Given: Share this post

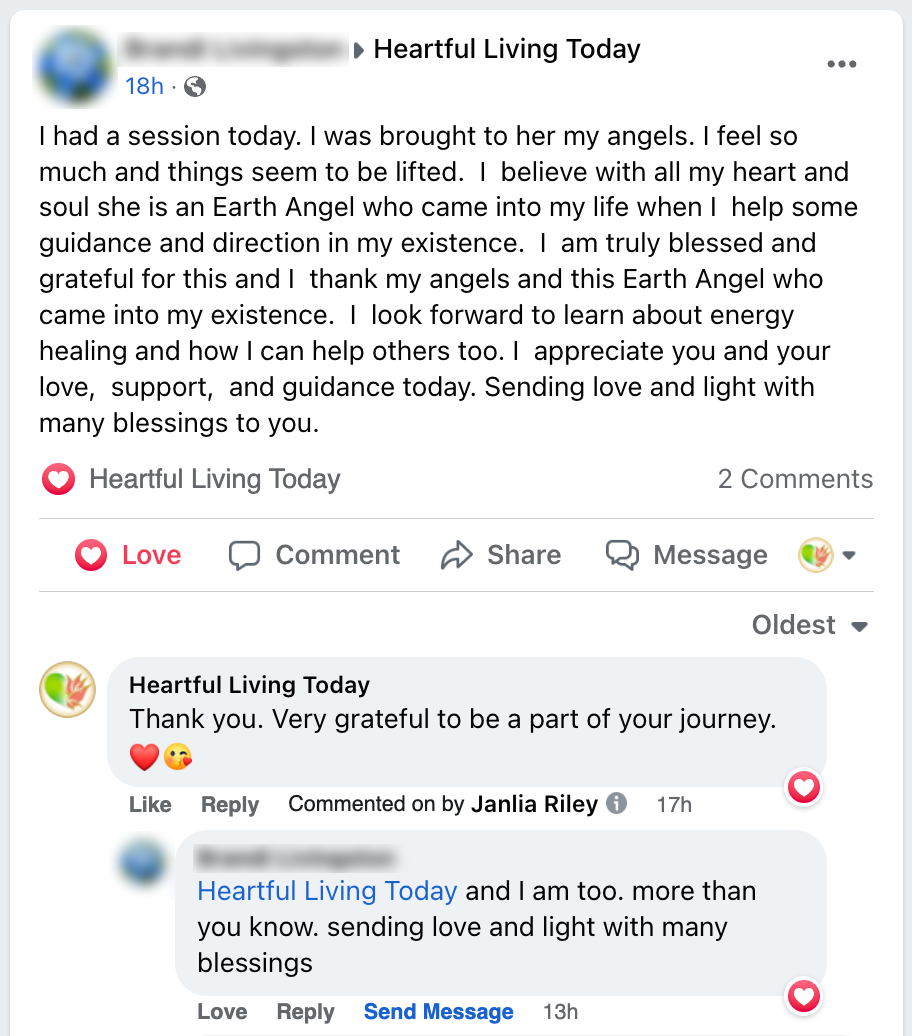Looking at the screenshot, I should click(x=501, y=555).
